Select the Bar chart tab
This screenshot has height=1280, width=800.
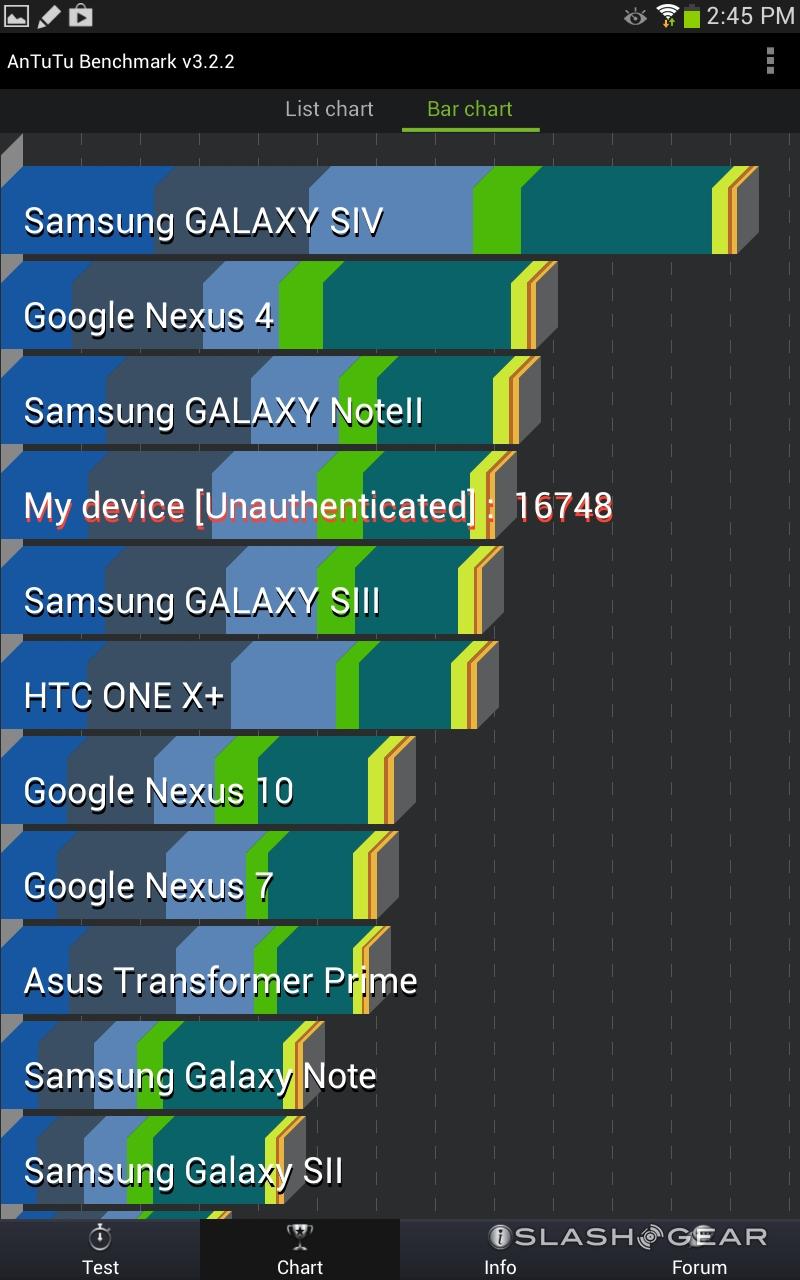point(470,109)
